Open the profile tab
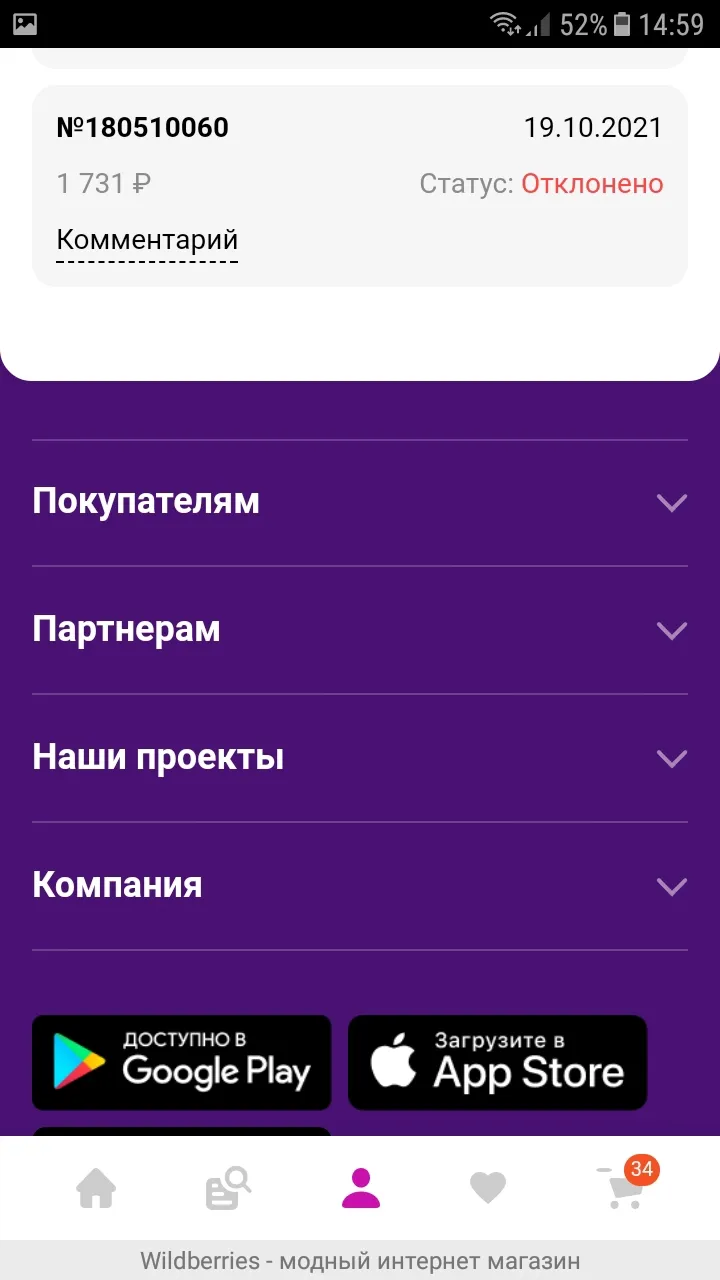Viewport: 720px width, 1280px height. click(360, 1188)
